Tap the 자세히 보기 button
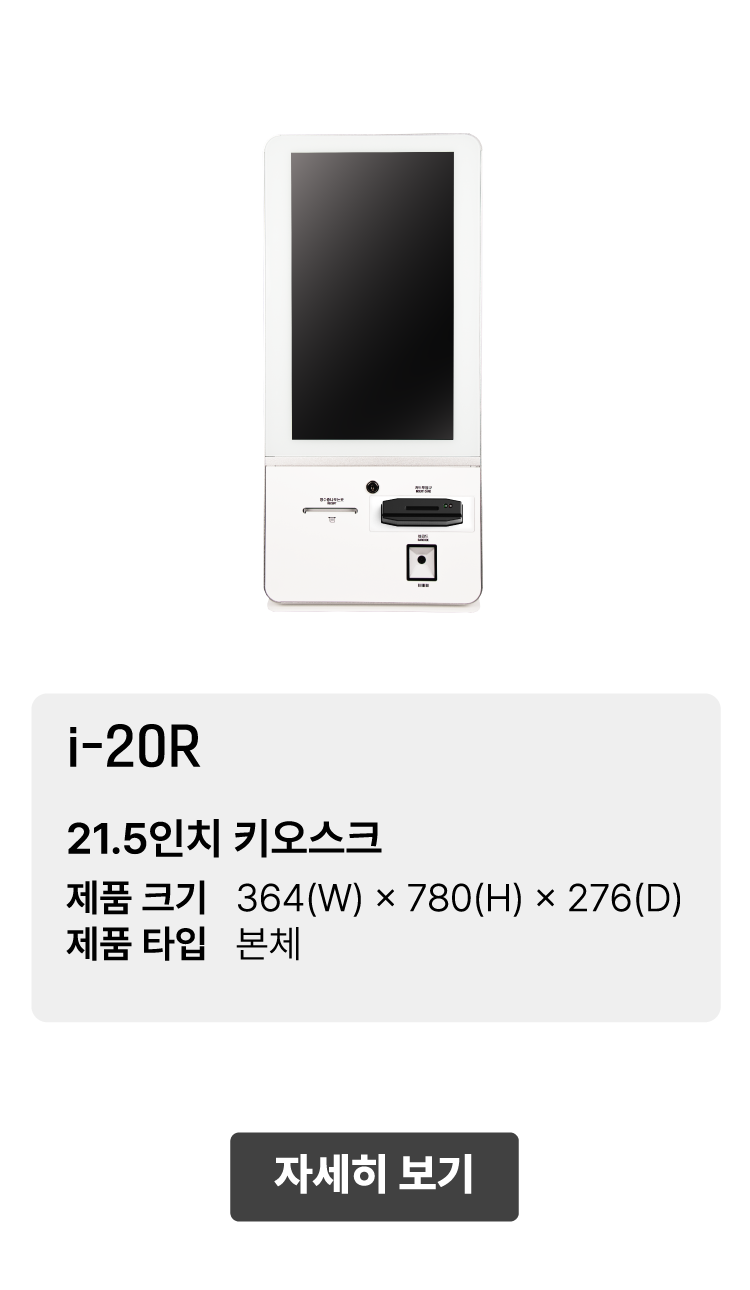 point(374,1176)
